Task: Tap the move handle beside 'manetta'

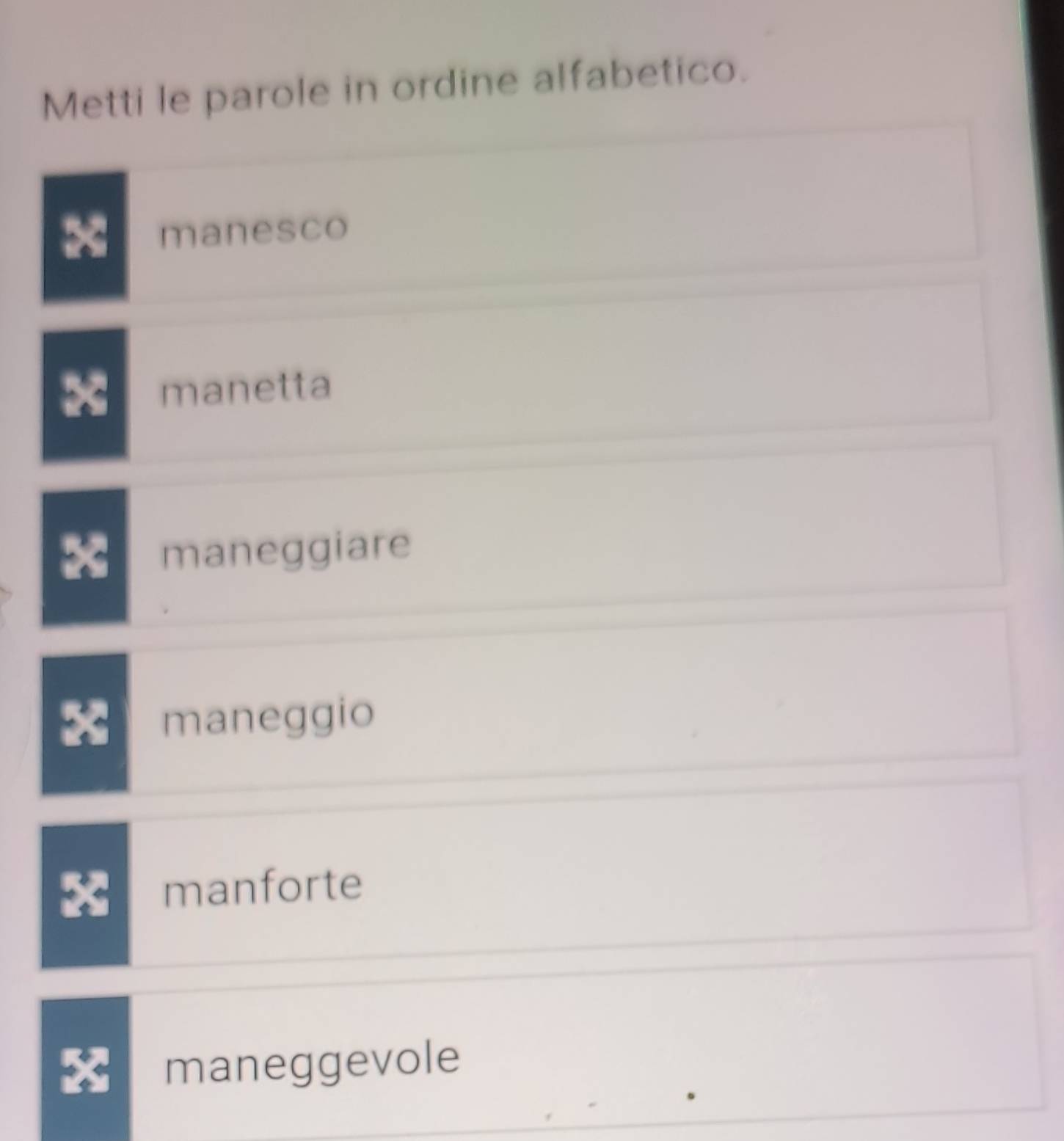Action: (84, 395)
